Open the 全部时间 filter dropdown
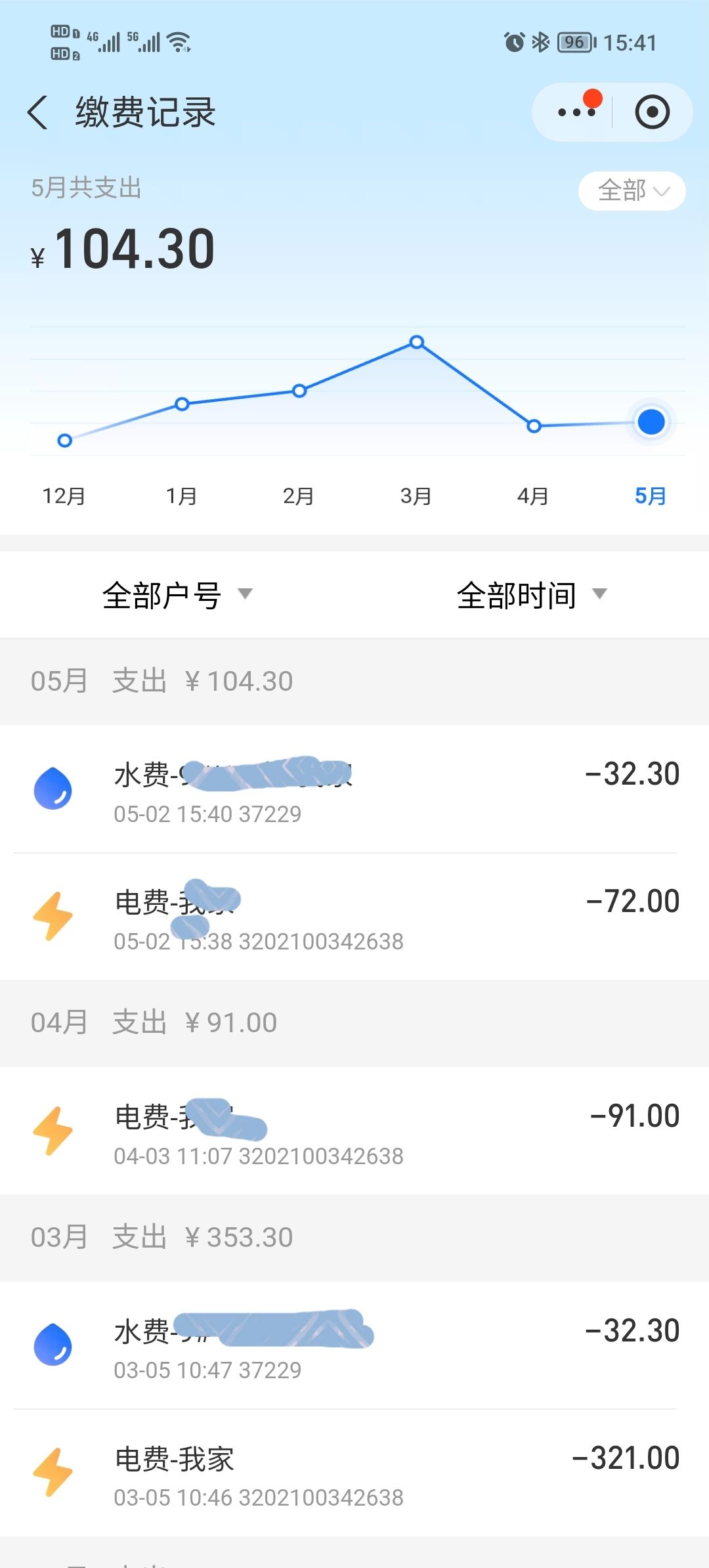709x1568 pixels. click(x=532, y=595)
